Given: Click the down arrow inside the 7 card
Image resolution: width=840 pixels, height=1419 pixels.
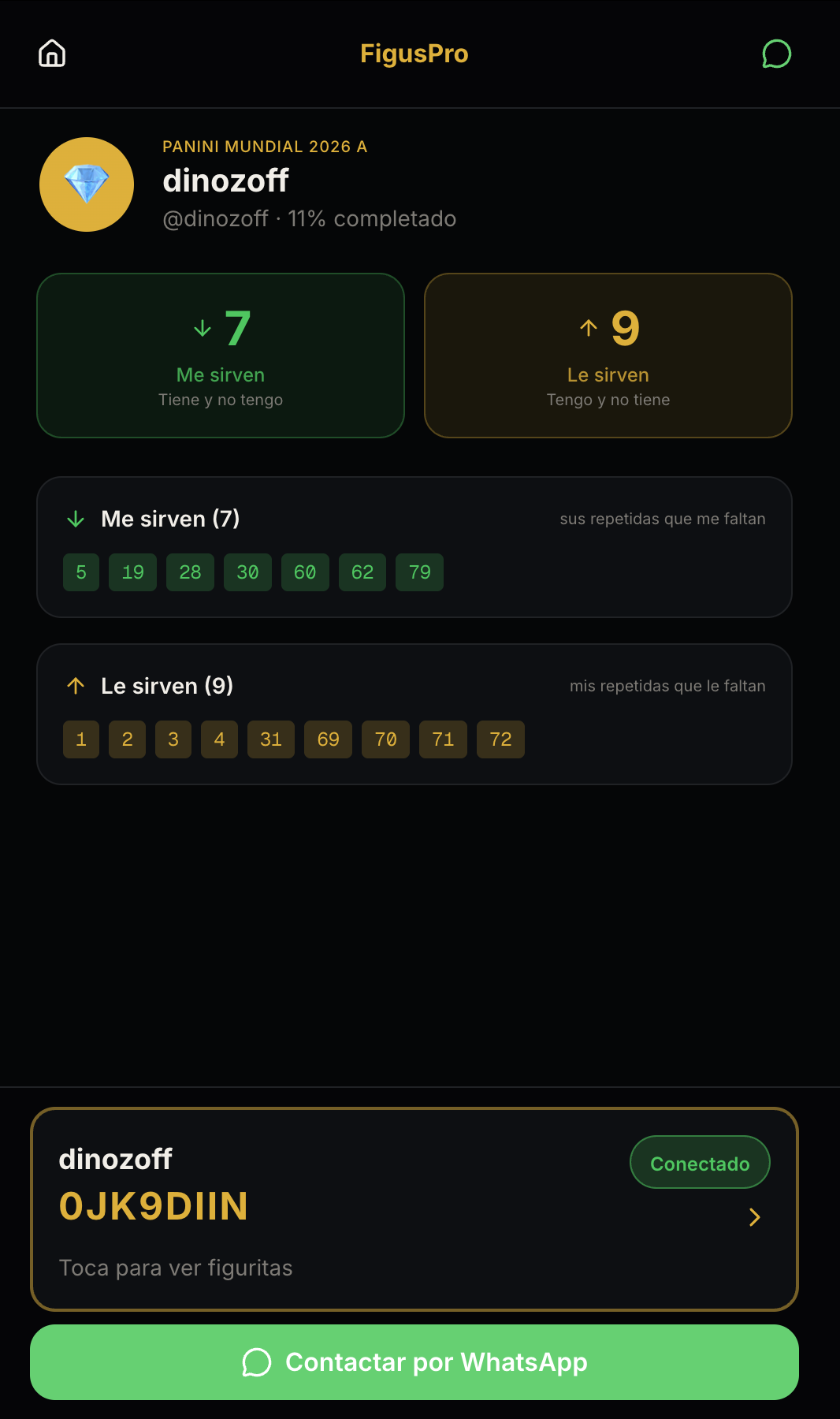Looking at the screenshot, I should coord(203,327).
